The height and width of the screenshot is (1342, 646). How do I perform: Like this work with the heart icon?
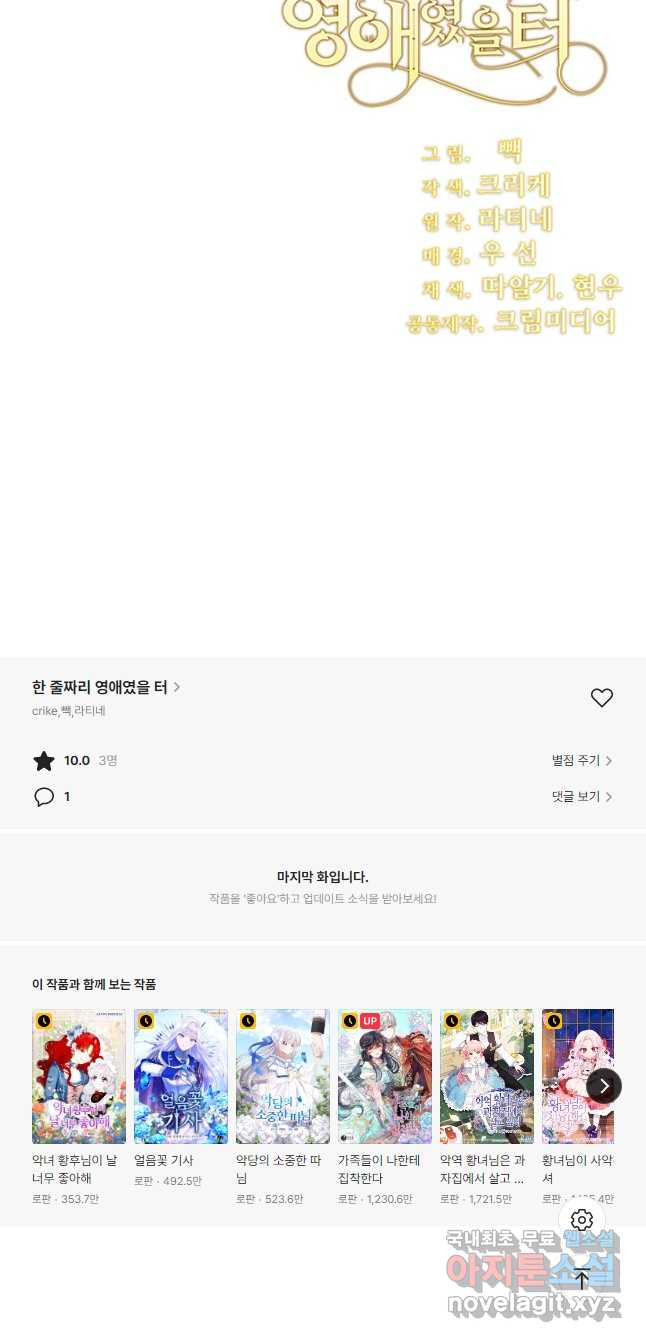tap(601, 698)
